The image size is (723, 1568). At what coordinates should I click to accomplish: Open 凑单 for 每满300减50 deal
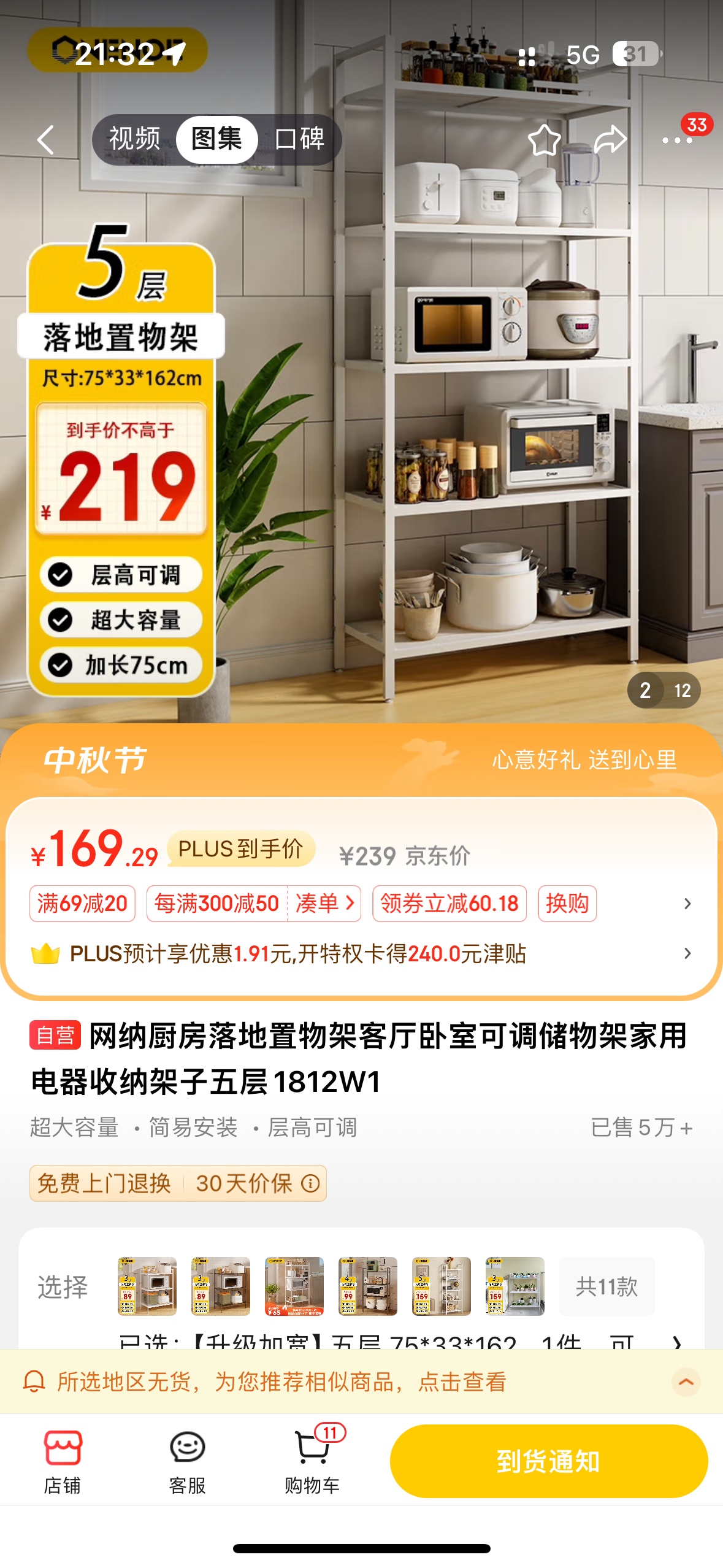[x=324, y=903]
